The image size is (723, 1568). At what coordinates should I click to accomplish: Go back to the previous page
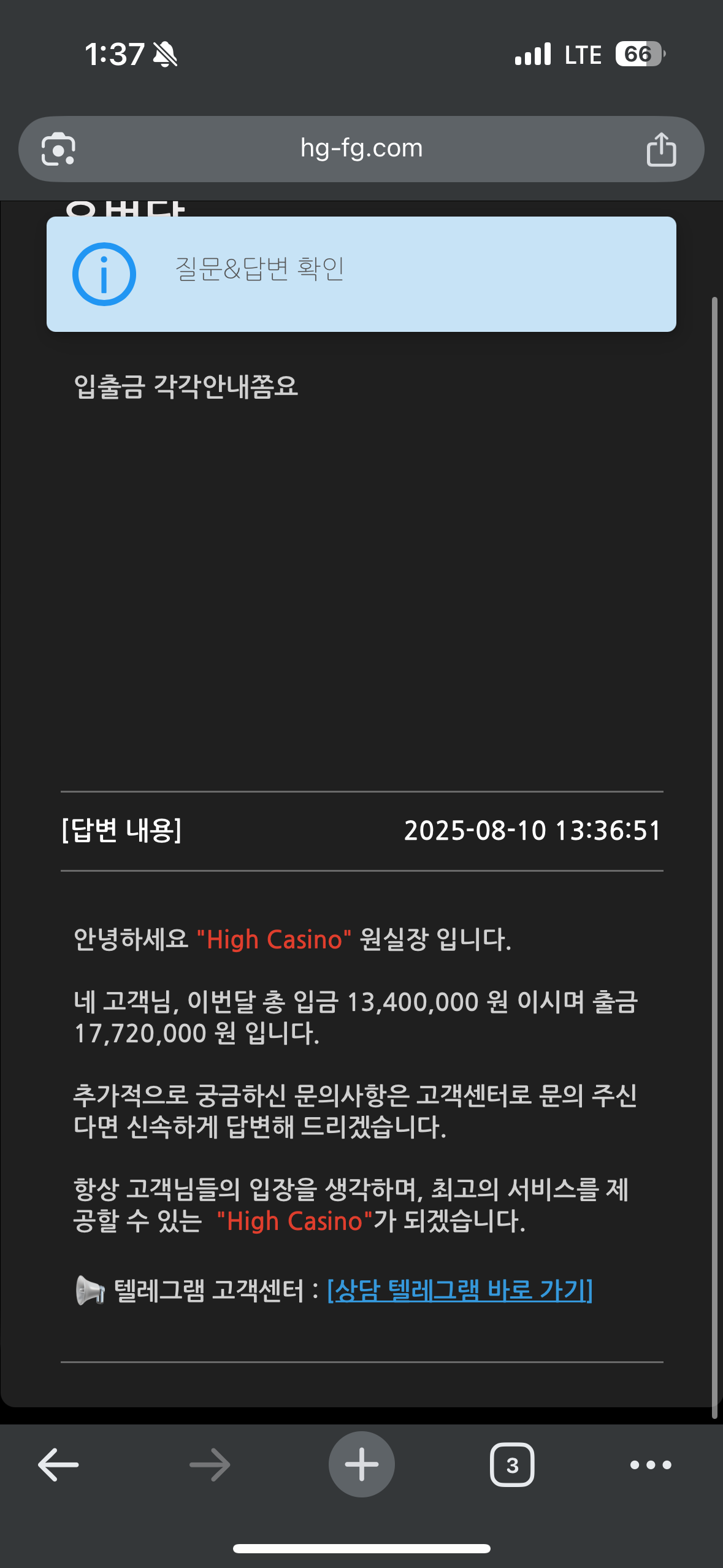click(58, 1465)
